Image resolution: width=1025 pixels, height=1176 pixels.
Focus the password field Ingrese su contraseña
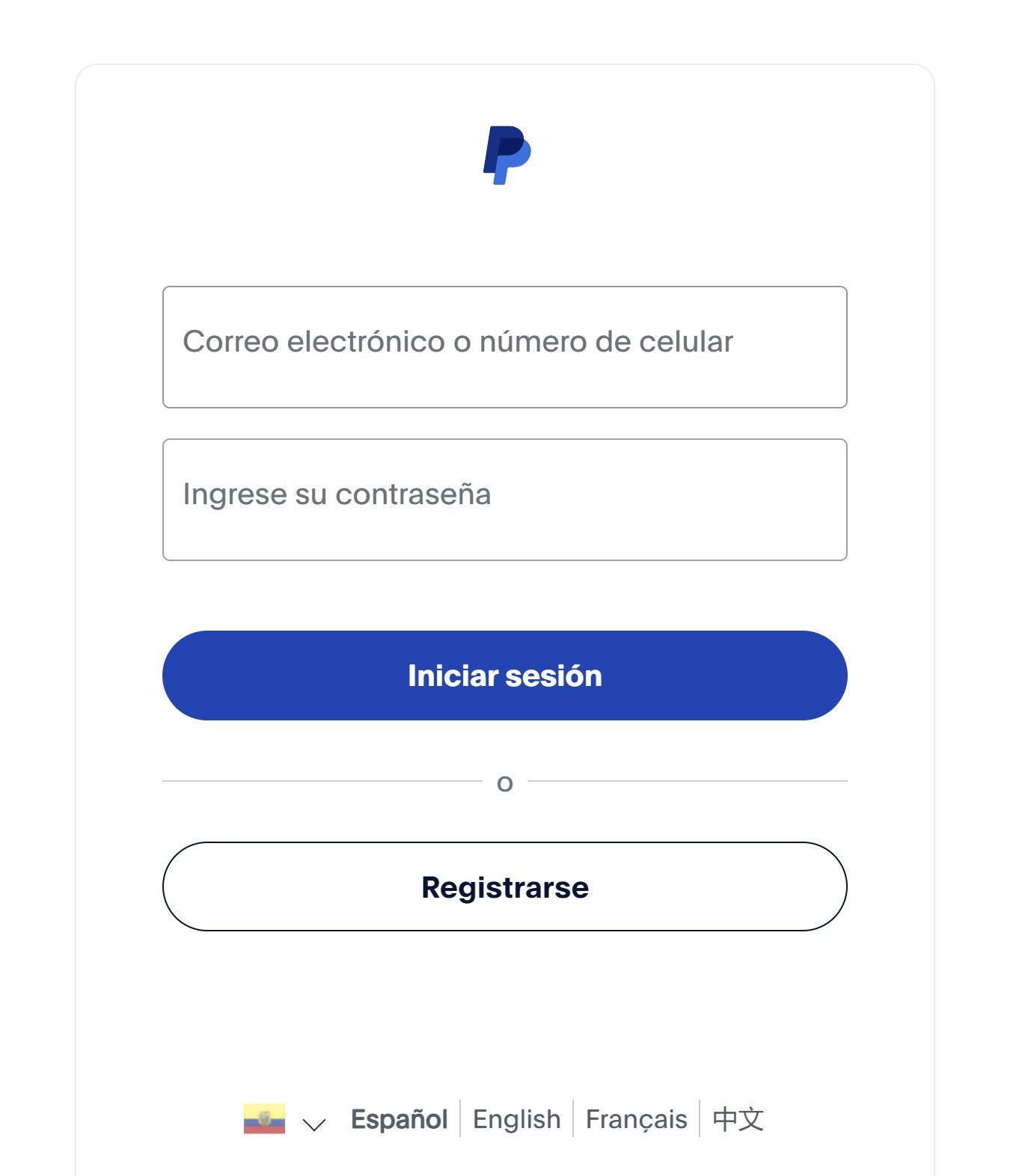504,499
